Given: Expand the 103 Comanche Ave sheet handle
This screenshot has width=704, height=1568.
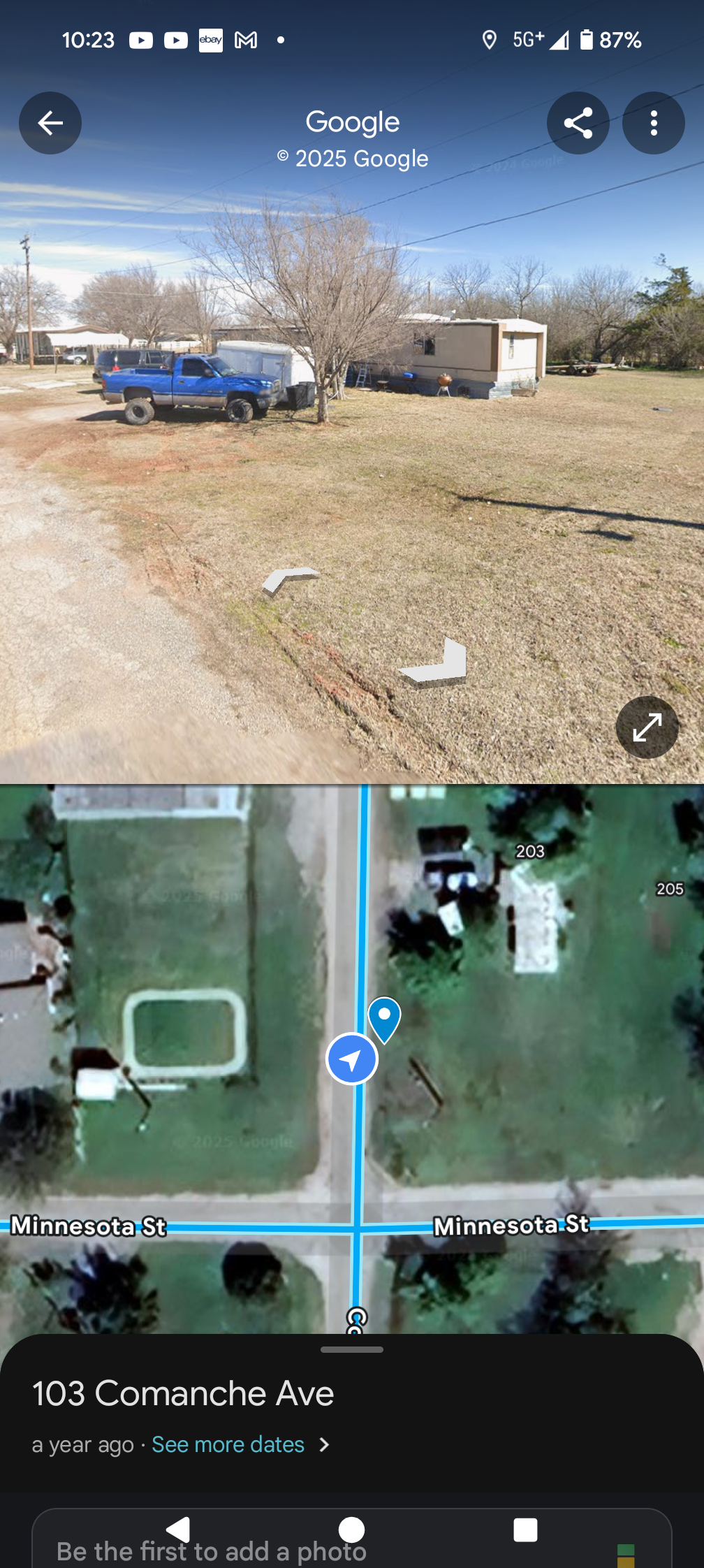Looking at the screenshot, I should pos(352,1349).
